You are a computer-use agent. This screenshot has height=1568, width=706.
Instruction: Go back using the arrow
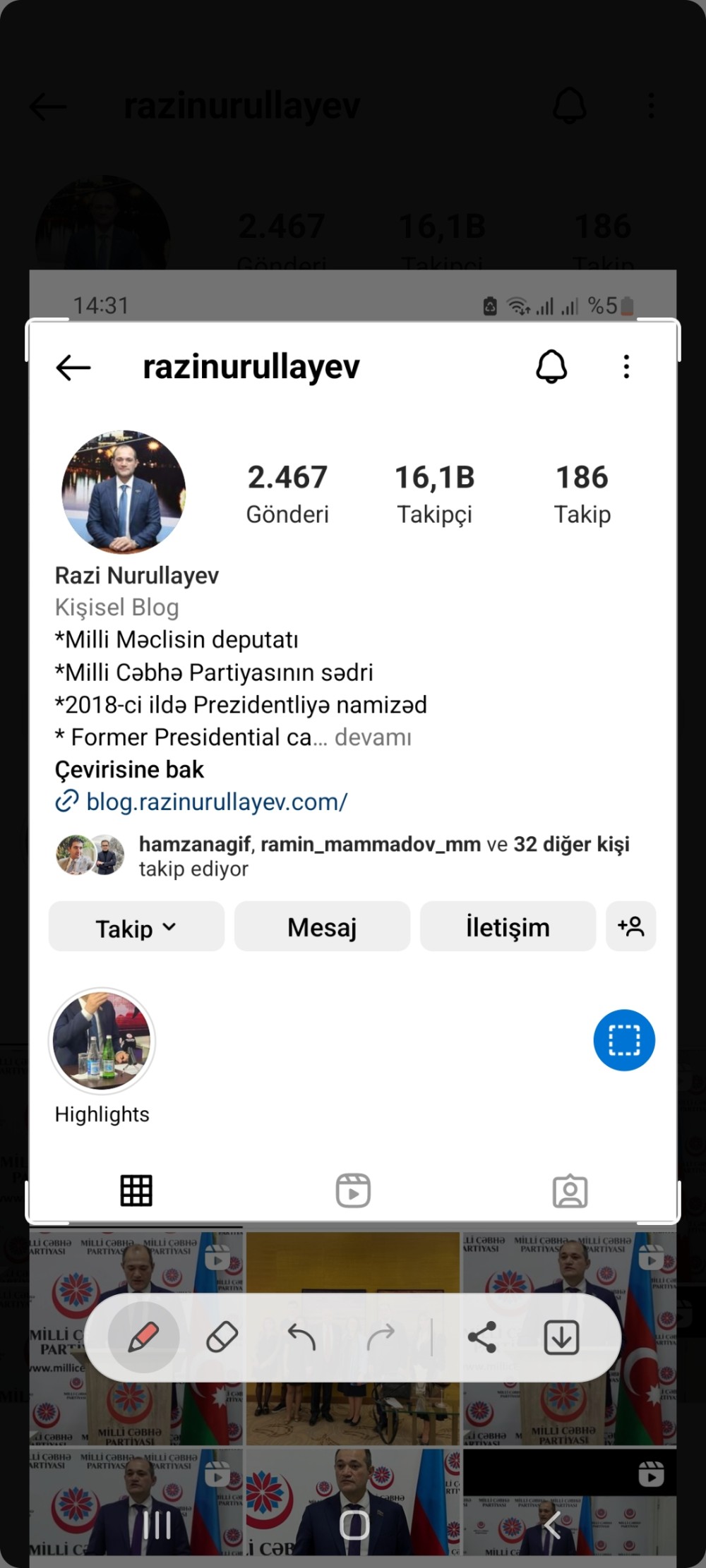[73, 366]
